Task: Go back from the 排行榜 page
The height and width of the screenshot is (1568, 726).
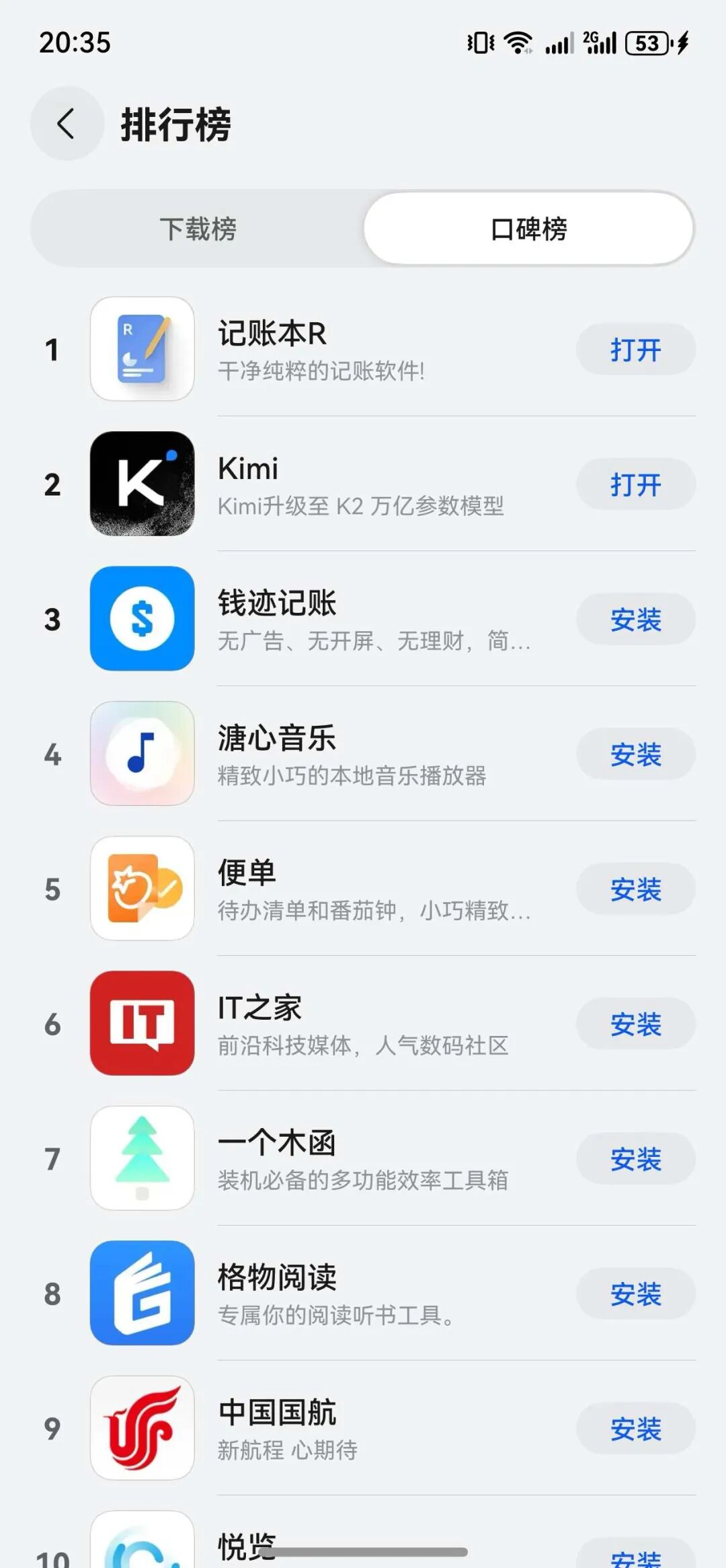Action: (66, 124)
